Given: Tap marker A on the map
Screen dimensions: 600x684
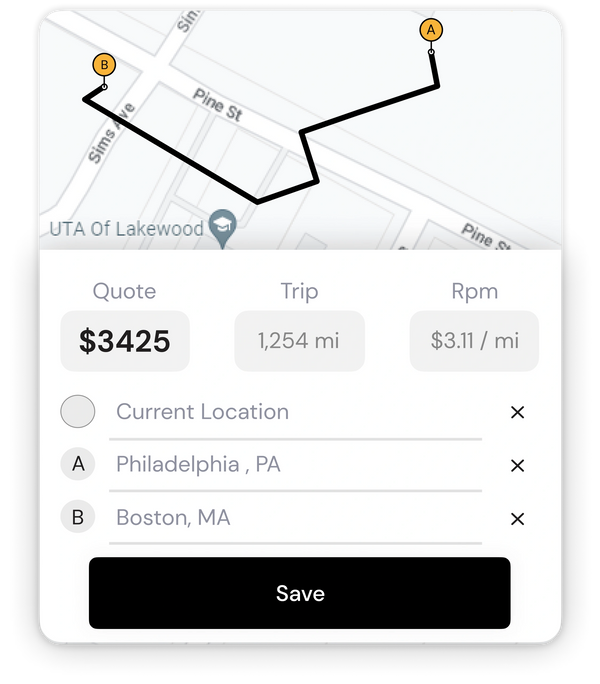Looking at the screenshot, I should 431,30.
